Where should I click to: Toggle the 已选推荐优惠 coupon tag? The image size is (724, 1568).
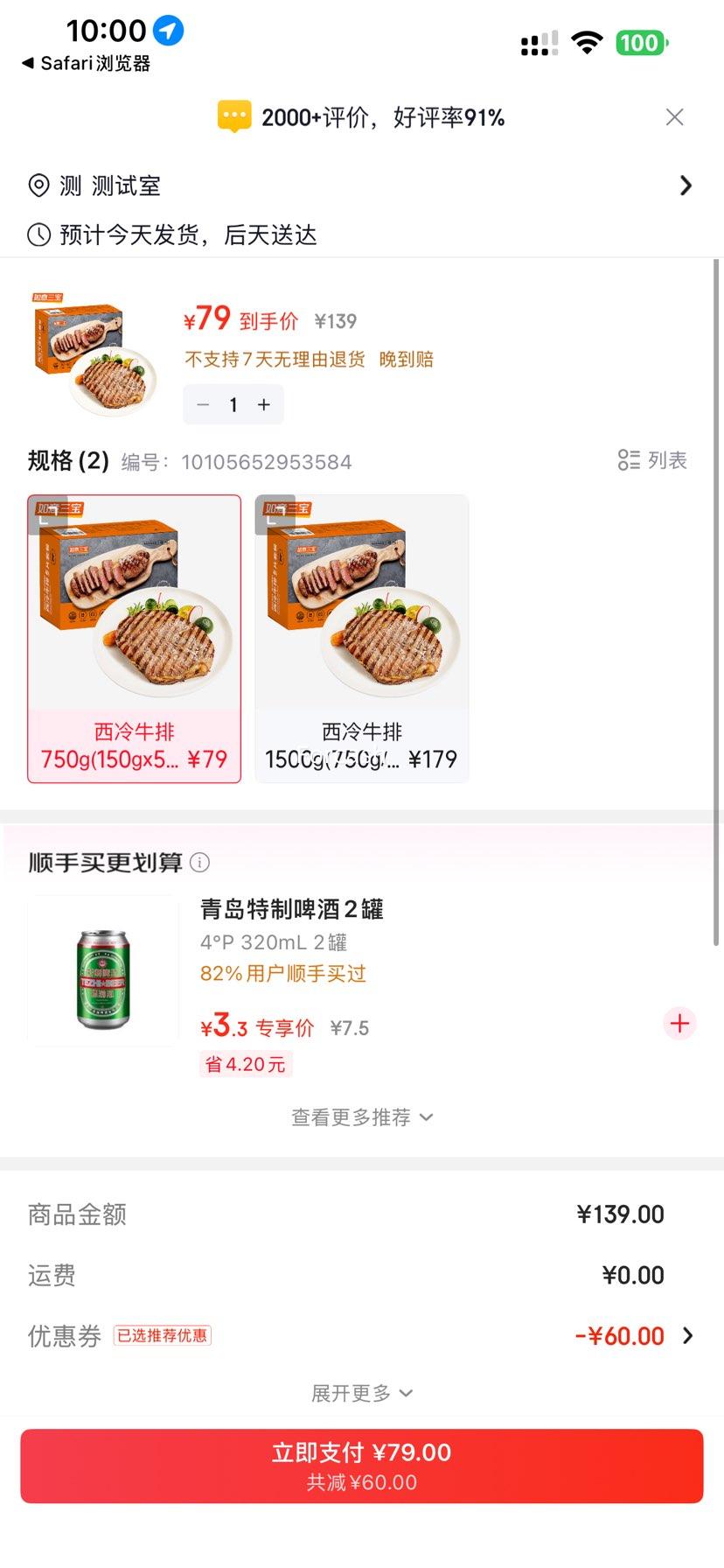[163, 1336]
